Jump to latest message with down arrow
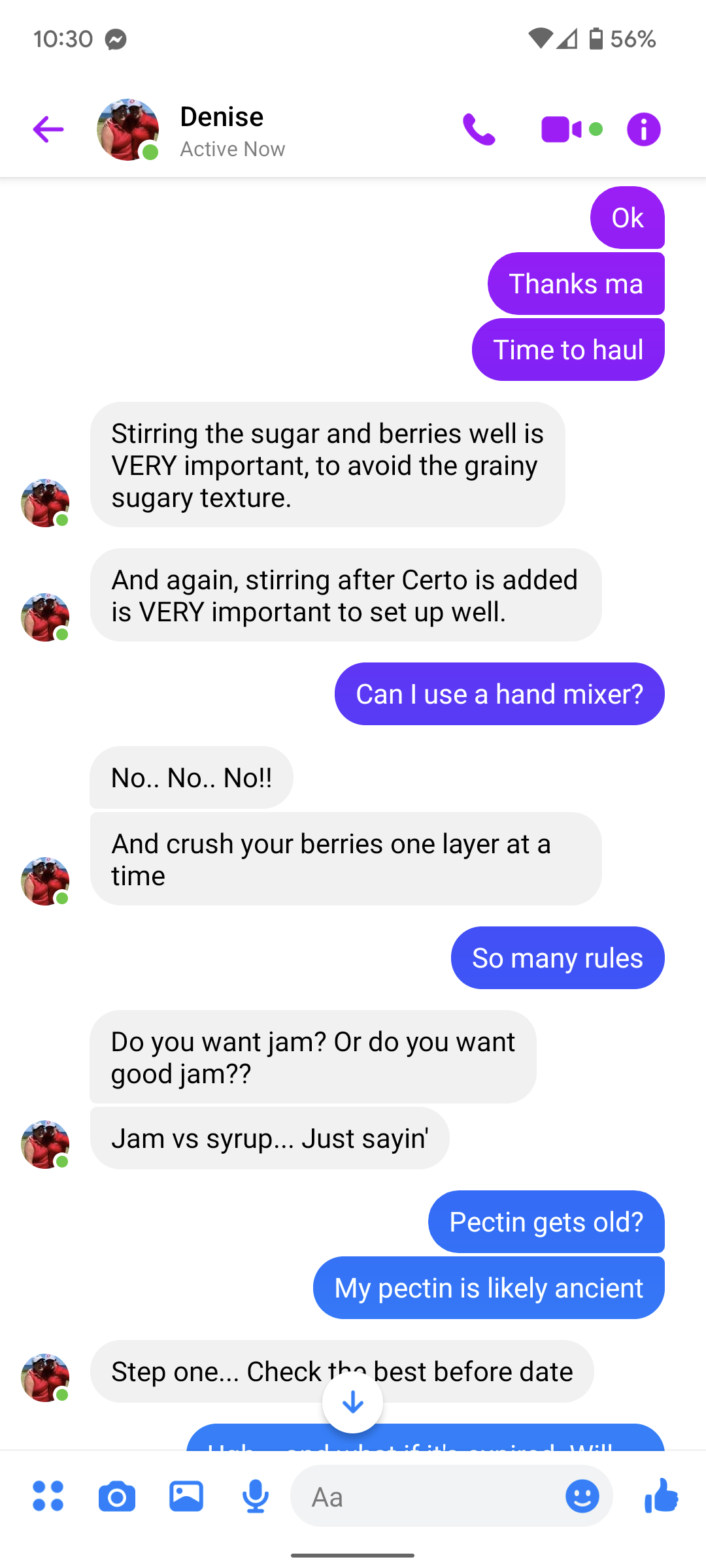706x1568 pixels. tap(353, 1402)
